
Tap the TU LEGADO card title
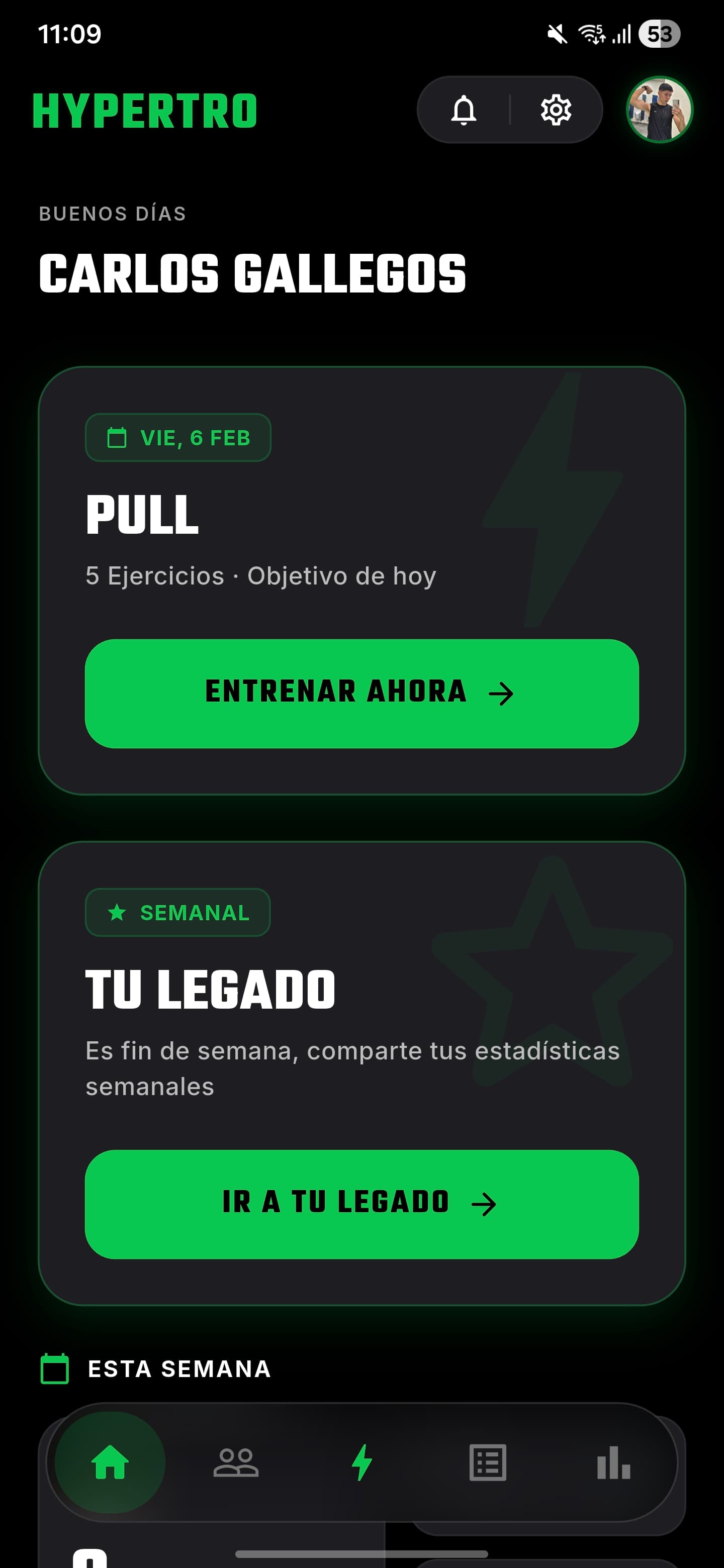pos(210,989)
